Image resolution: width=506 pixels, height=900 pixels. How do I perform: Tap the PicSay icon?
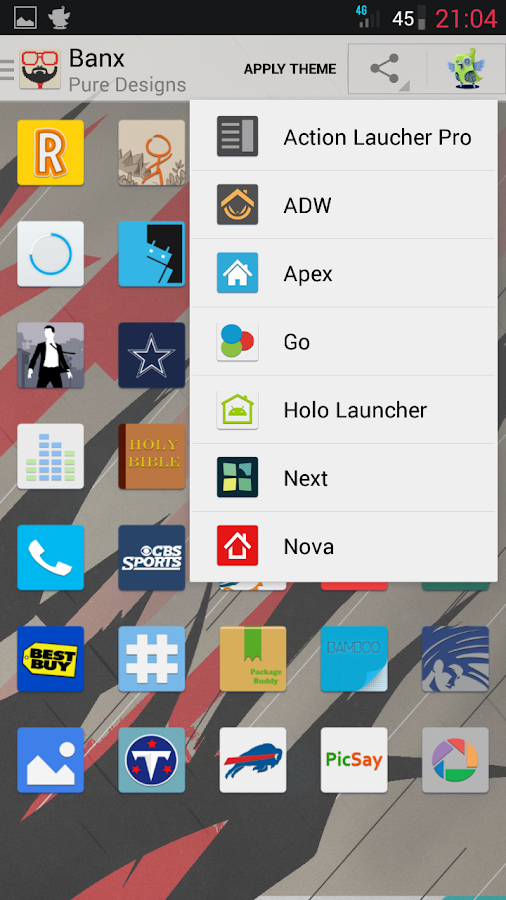click(354, 760)
